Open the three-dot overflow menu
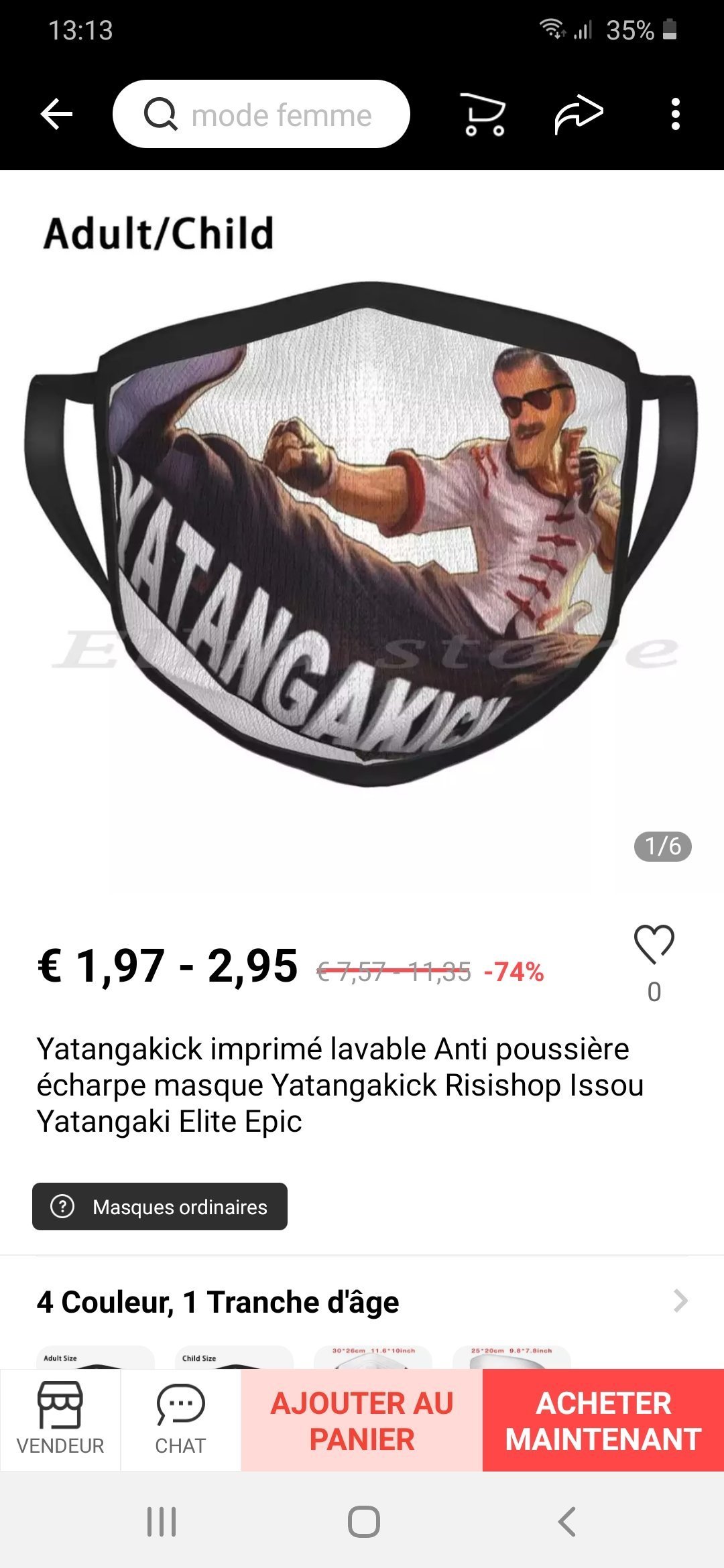Image resolution: width=724 pixels, height=1568 pixels. [x=675, y=115]
